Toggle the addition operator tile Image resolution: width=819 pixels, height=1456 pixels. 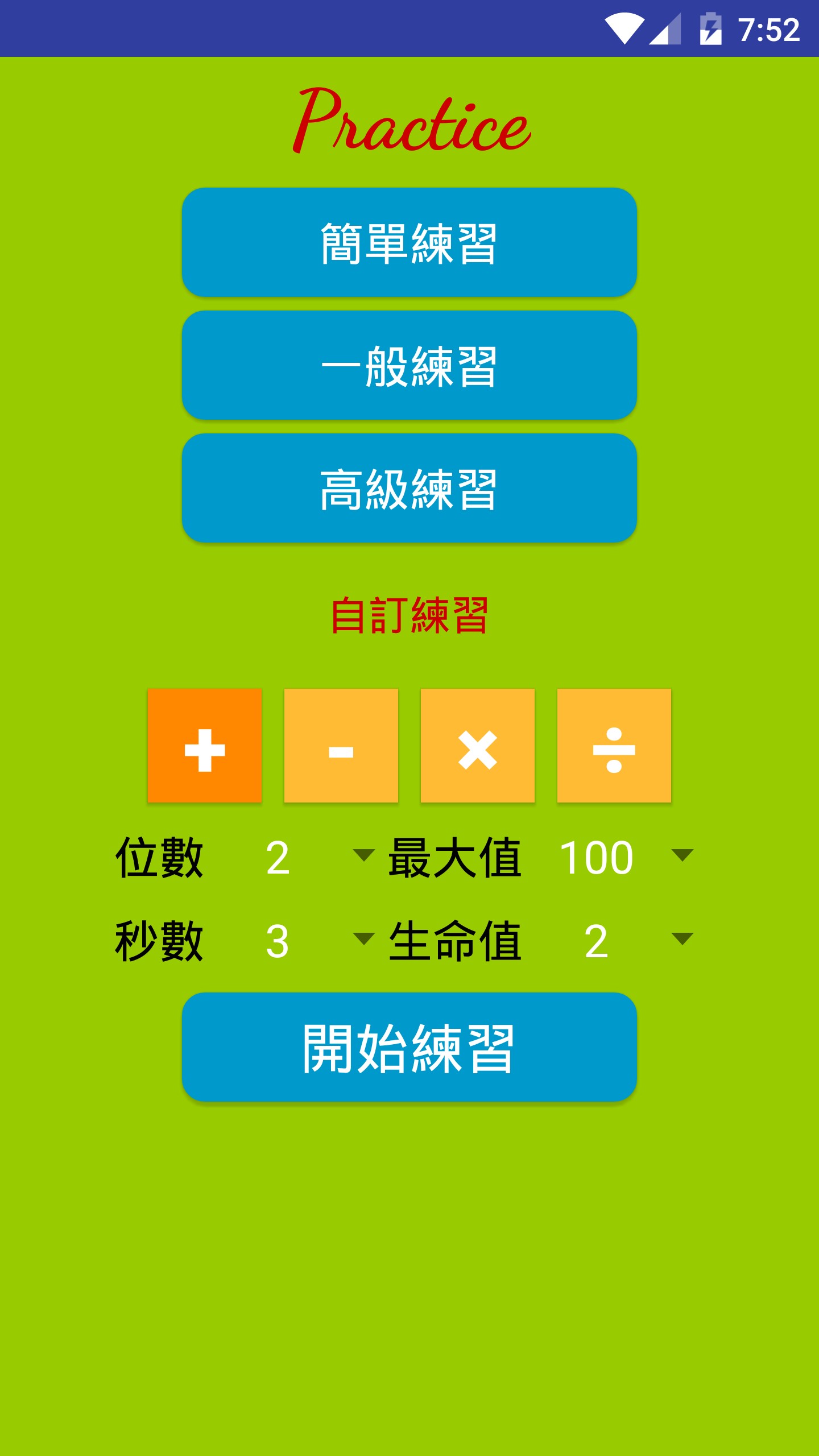[x=205, y=746]
